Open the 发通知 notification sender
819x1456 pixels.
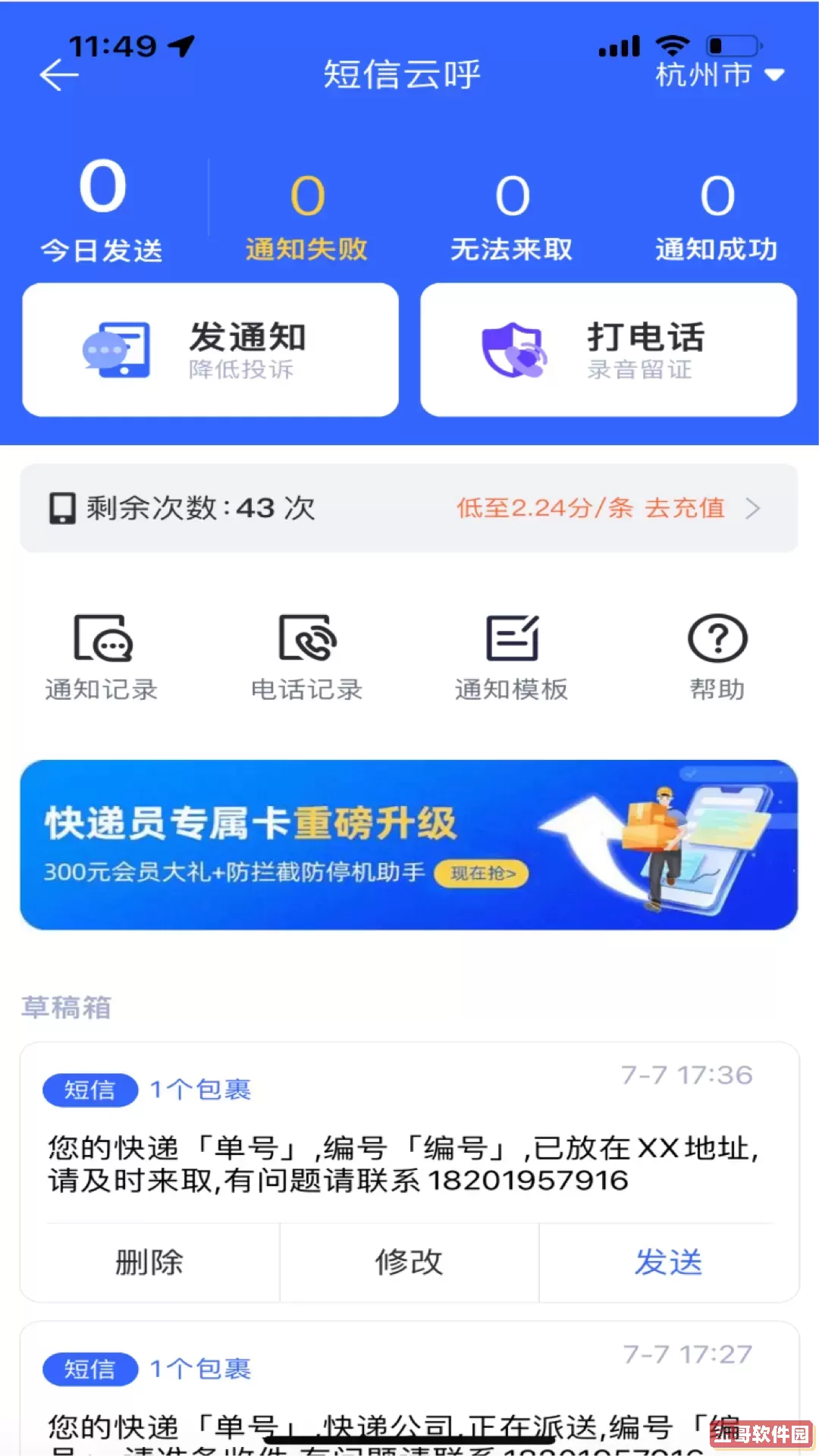(x=210, y=349)
